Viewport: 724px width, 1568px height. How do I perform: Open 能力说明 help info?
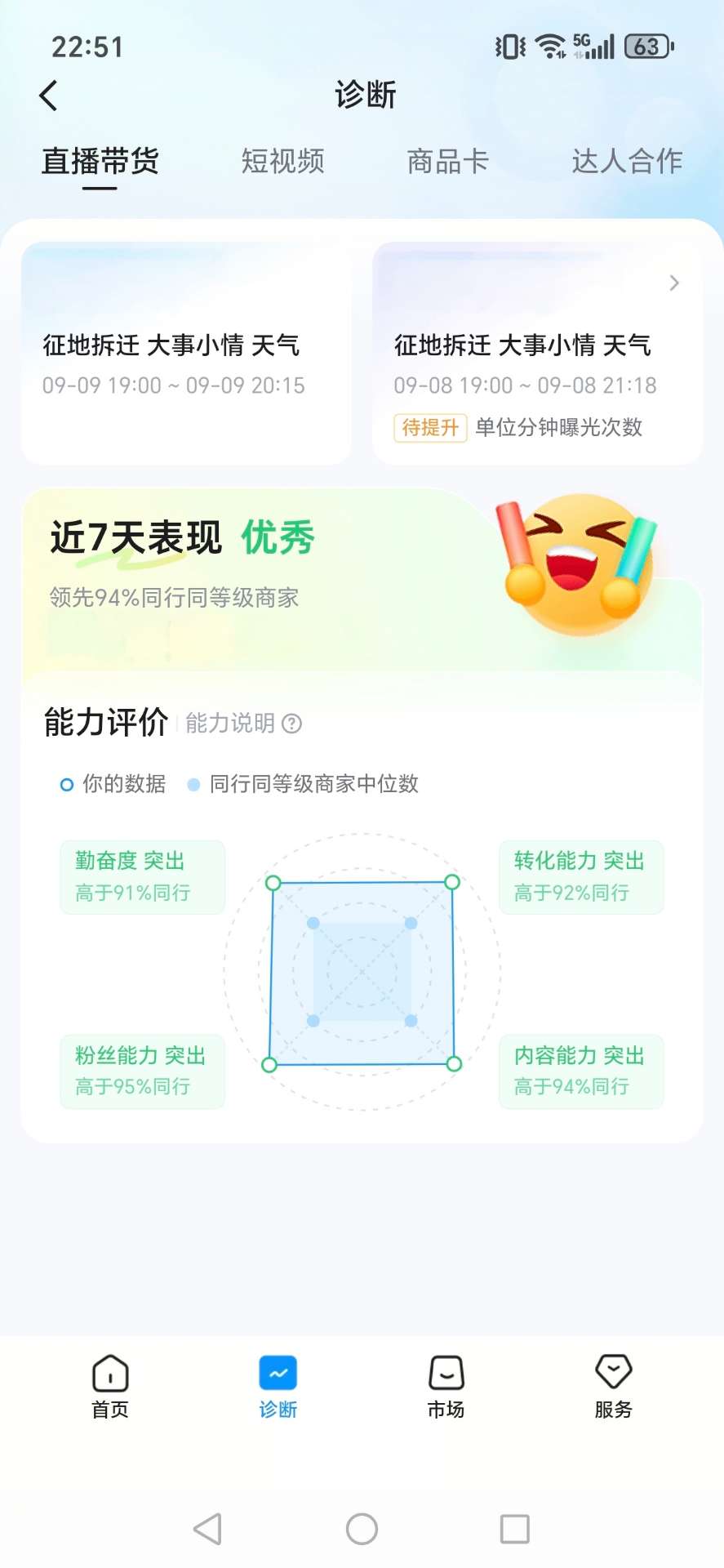tap(243, 724)
